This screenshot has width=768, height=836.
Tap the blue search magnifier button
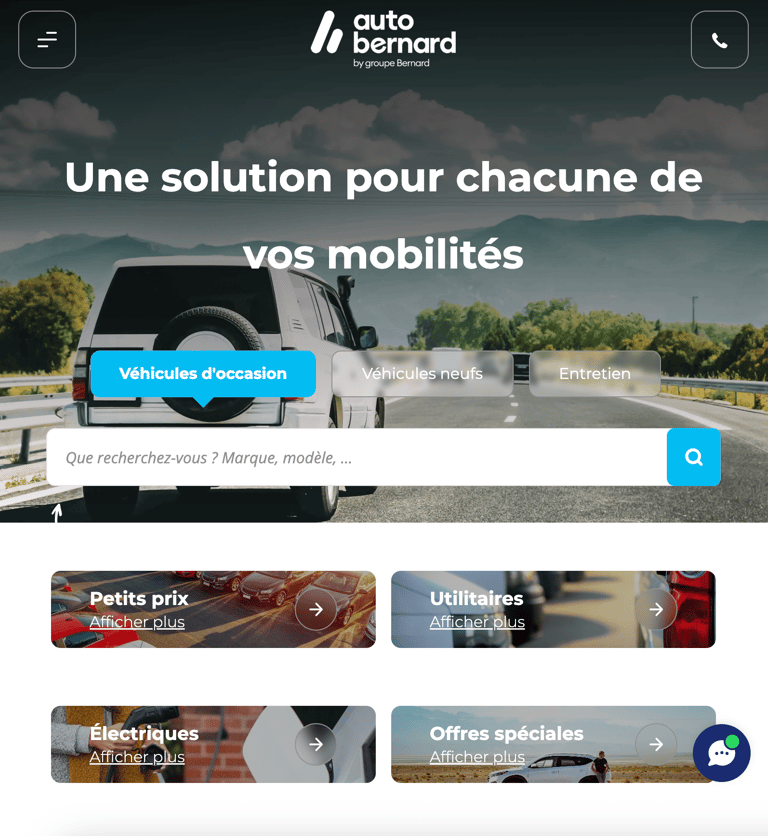(693, 458)
